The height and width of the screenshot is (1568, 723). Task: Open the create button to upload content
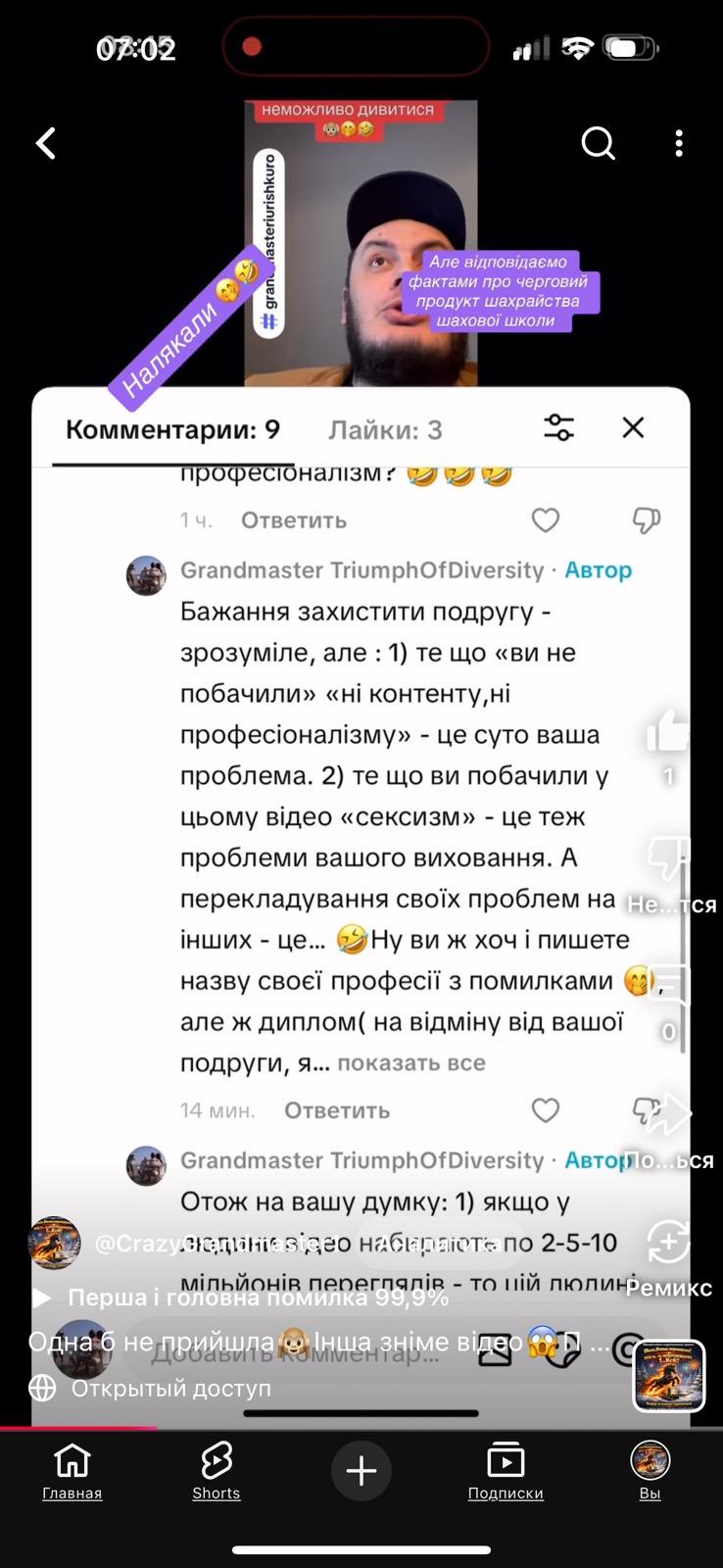[361, 1470]
